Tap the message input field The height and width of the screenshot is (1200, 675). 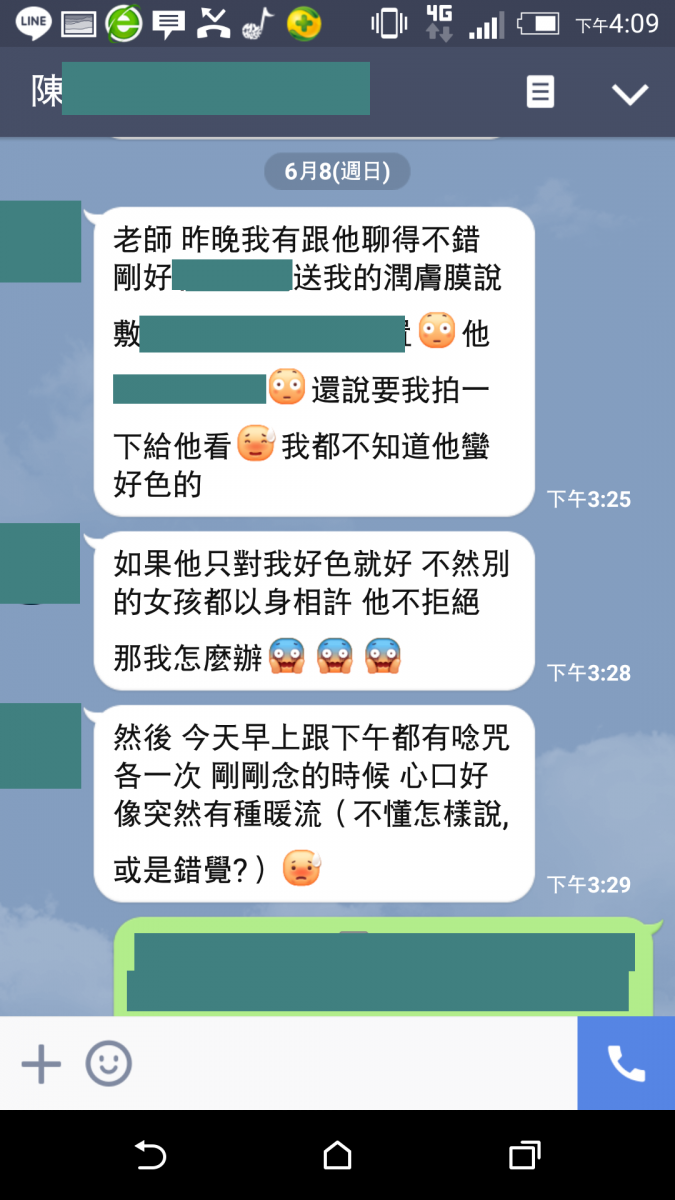350,1064
